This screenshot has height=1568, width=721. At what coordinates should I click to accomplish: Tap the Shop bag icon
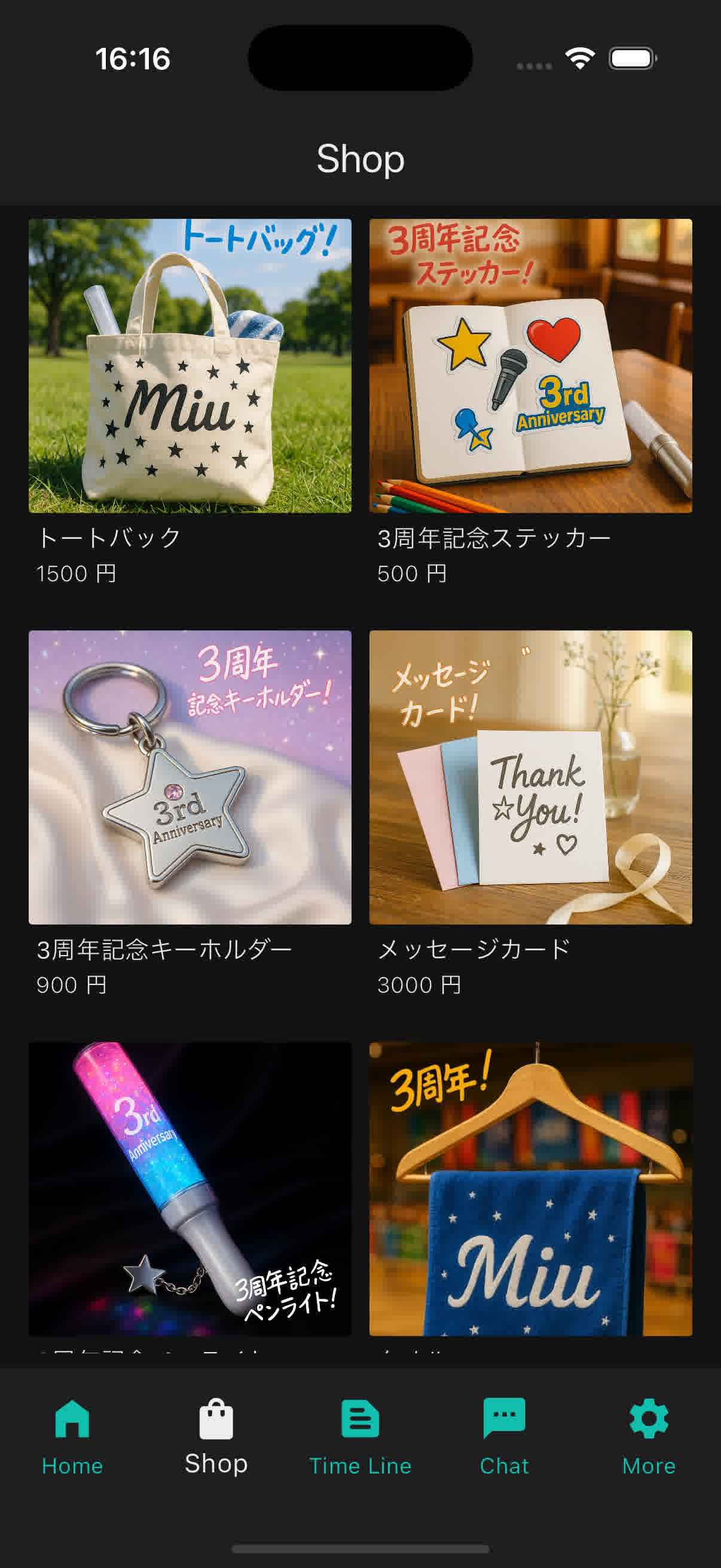[215, 1418]
